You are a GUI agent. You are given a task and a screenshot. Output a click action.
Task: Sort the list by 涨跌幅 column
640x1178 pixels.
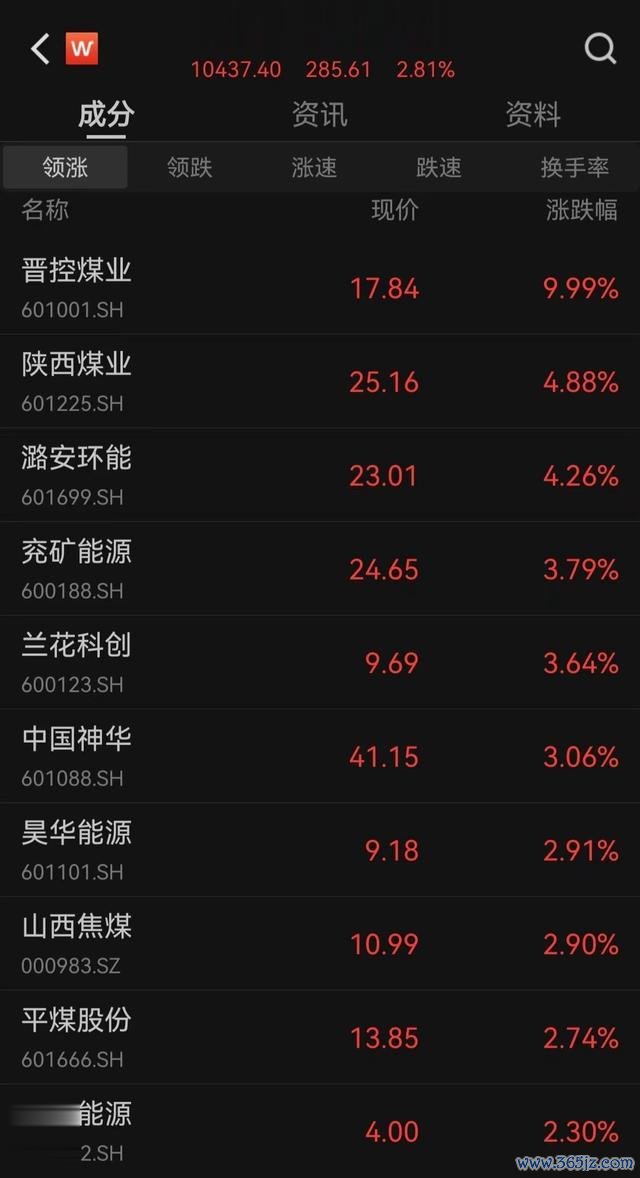click(x=581, y=210)
